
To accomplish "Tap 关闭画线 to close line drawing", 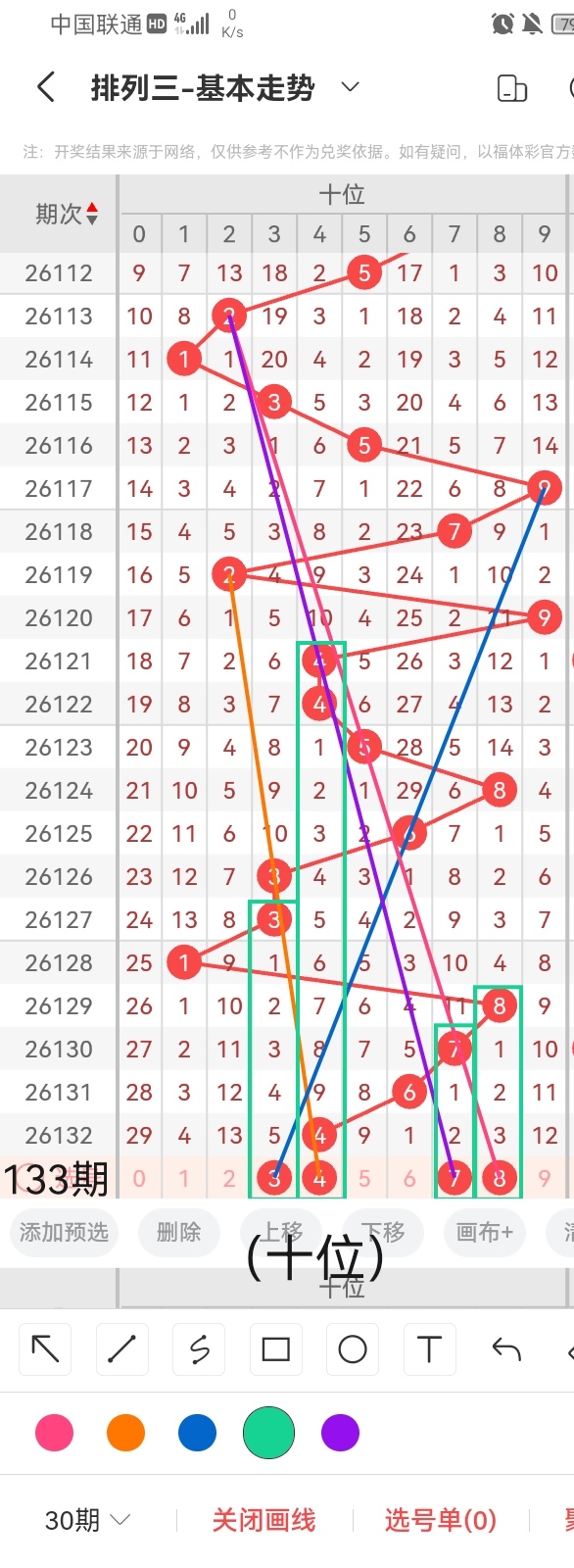I will (x=263, y=1520).
